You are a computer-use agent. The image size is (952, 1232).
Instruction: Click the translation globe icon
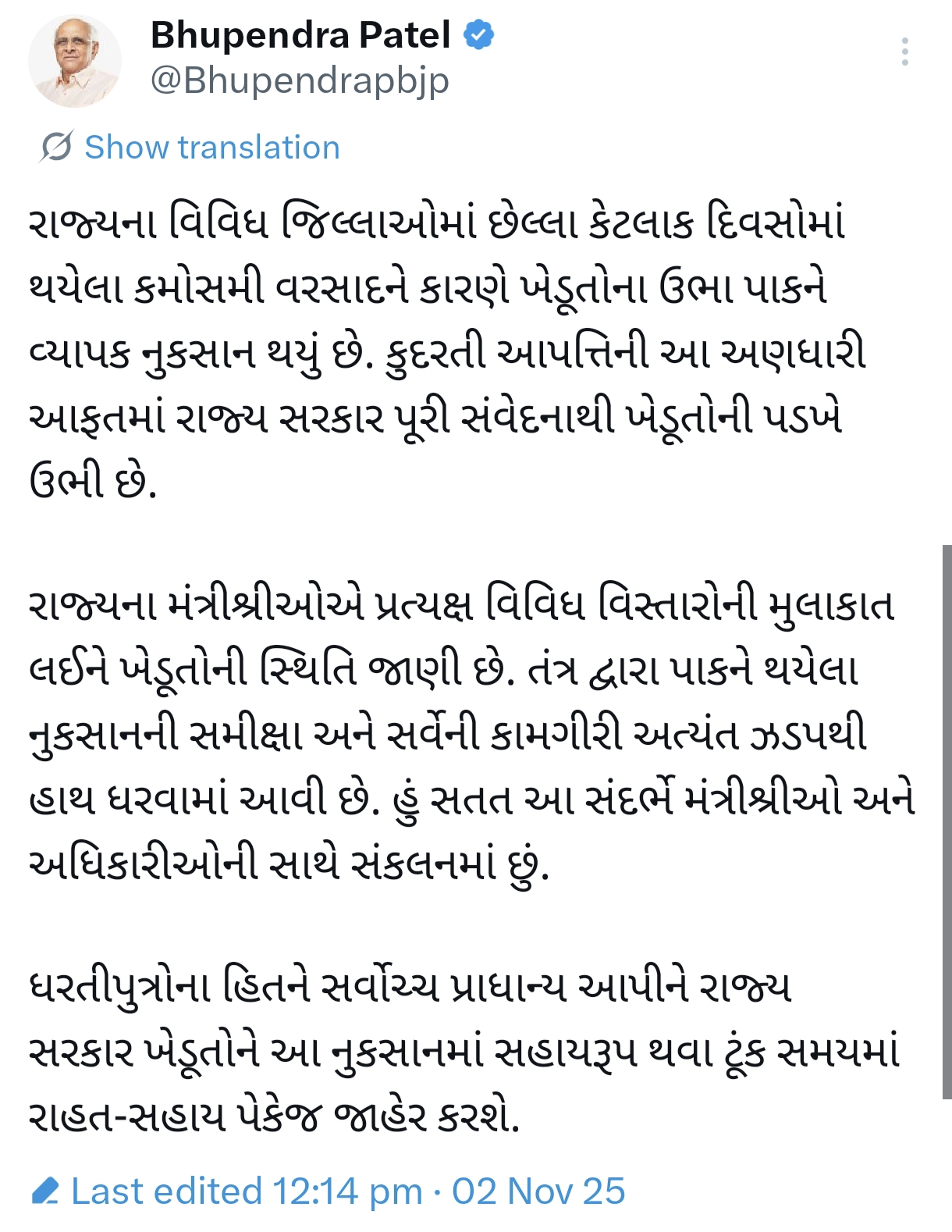[x=56, y=146]
